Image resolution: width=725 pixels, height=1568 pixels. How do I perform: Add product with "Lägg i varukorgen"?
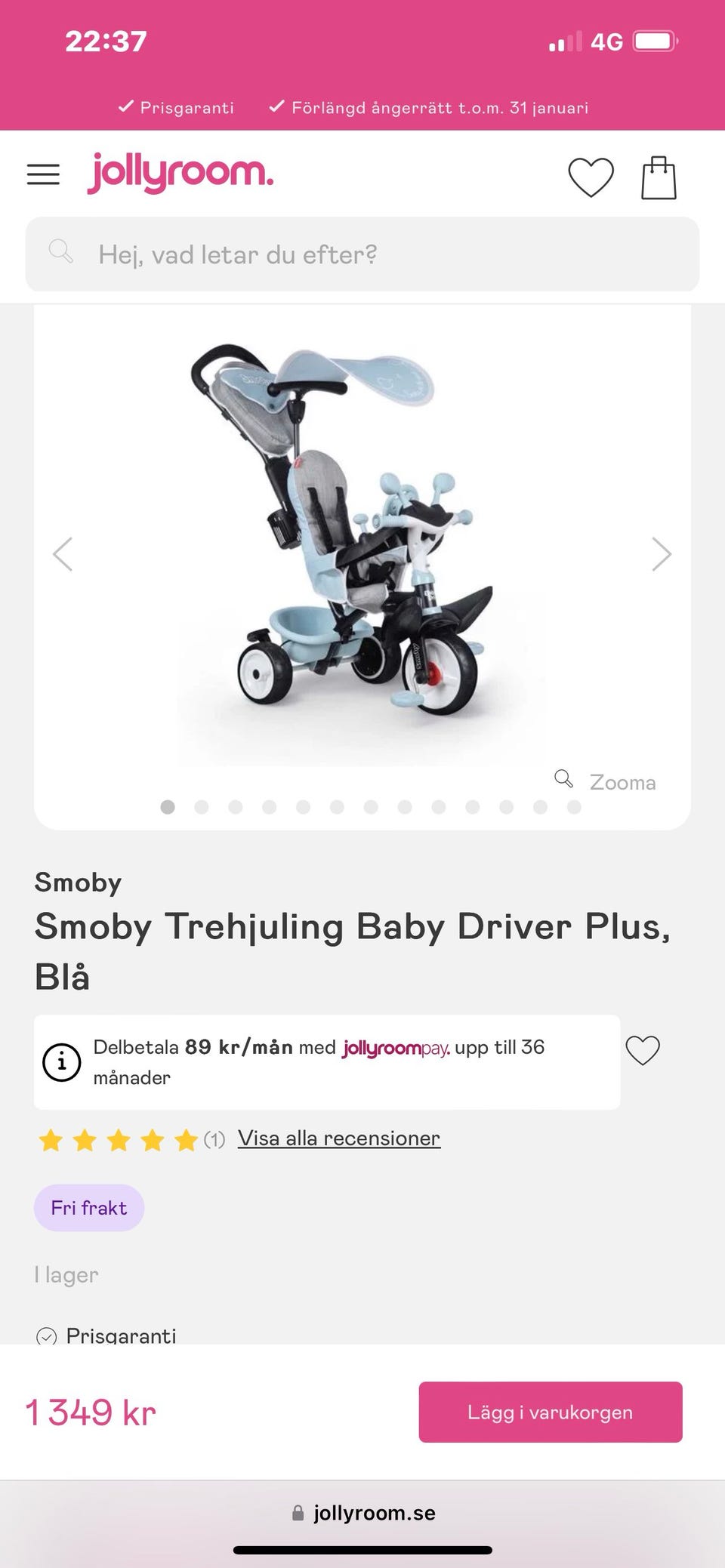[551, 1412]
